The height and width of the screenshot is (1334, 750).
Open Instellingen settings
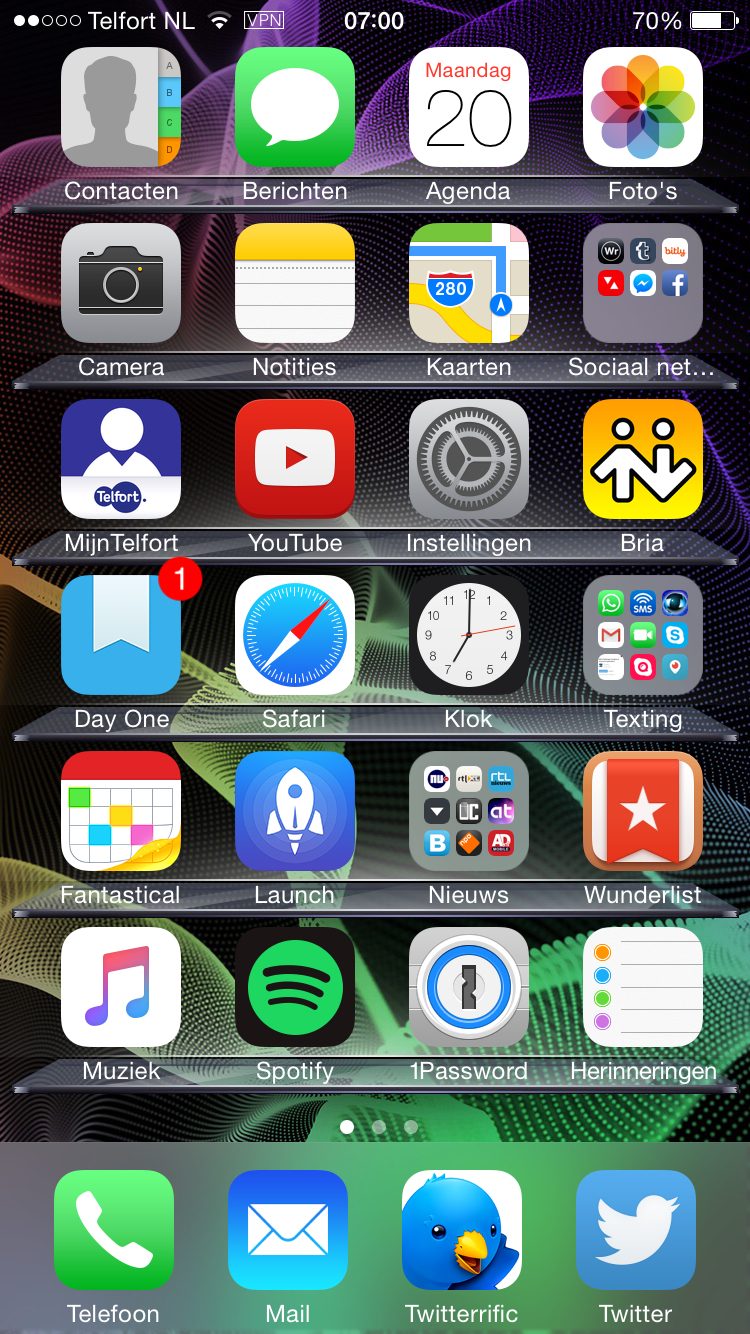pos(469,459)
